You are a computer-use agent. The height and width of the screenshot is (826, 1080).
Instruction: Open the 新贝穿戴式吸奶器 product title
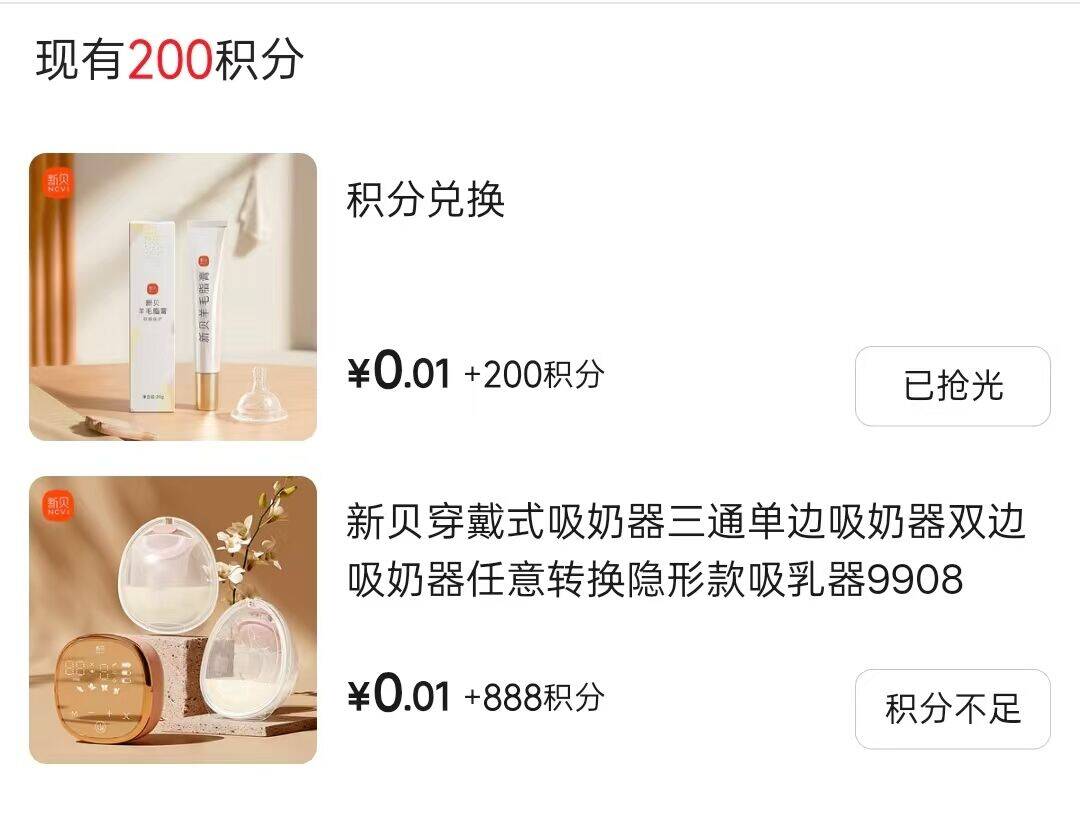click(686, 550)
